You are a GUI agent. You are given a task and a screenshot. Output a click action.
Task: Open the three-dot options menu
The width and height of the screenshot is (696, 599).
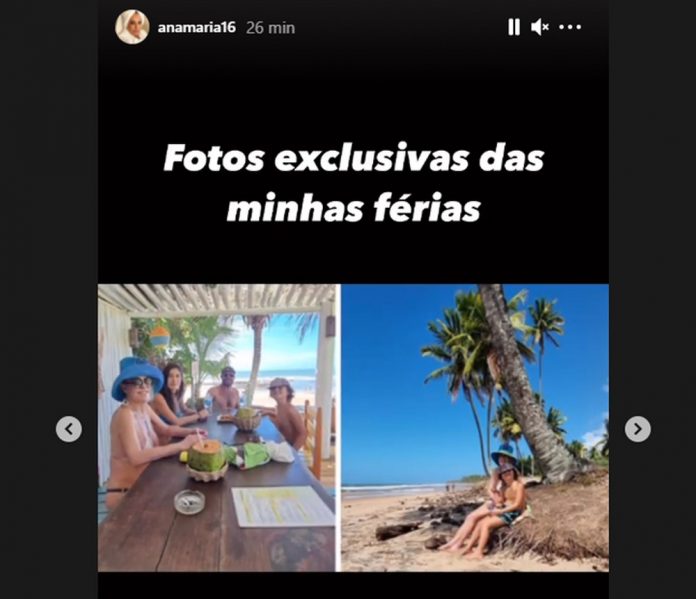[x=570, y=27]
